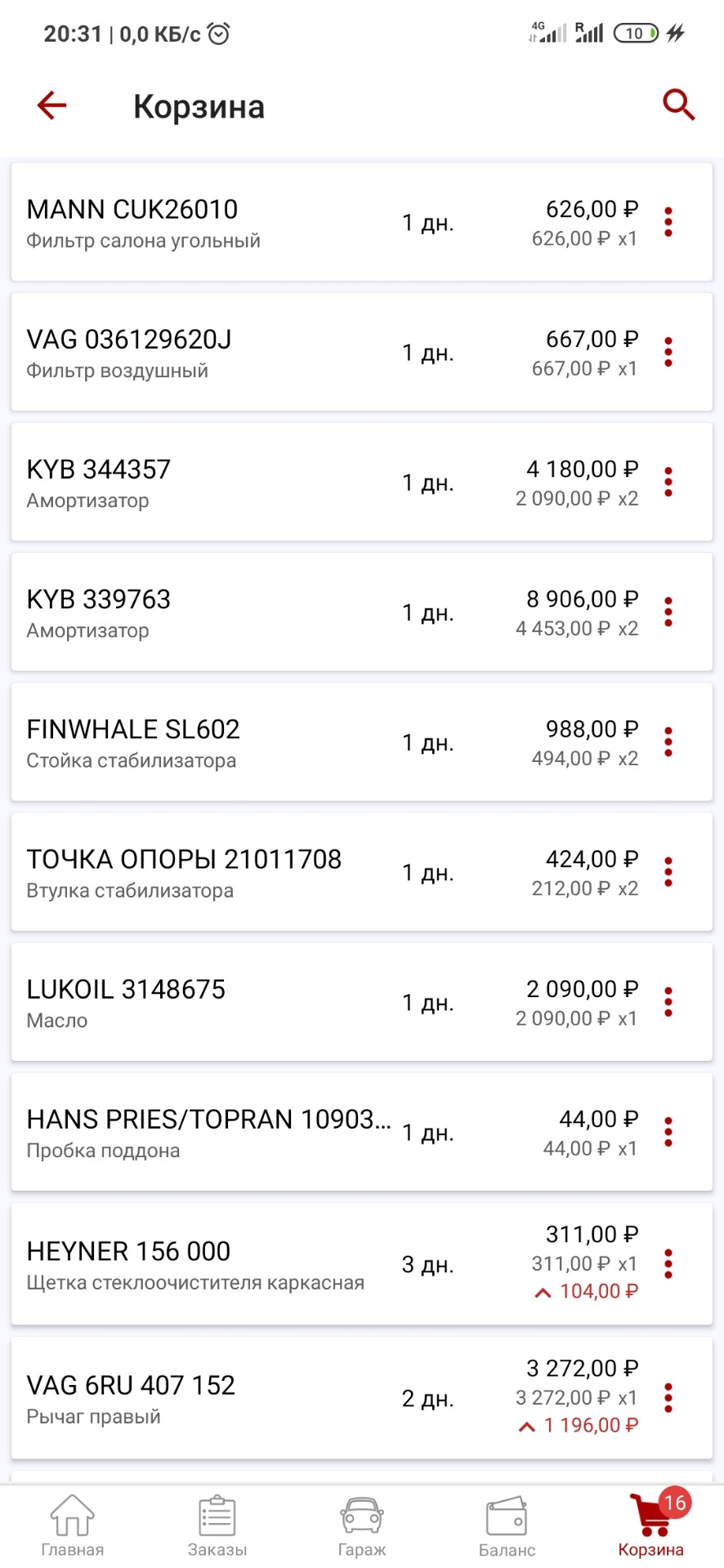Image resolution: width=724 pixels, height=1568 pixels.
Task: Open the Гараж tab
Action: click(362, 1526)
